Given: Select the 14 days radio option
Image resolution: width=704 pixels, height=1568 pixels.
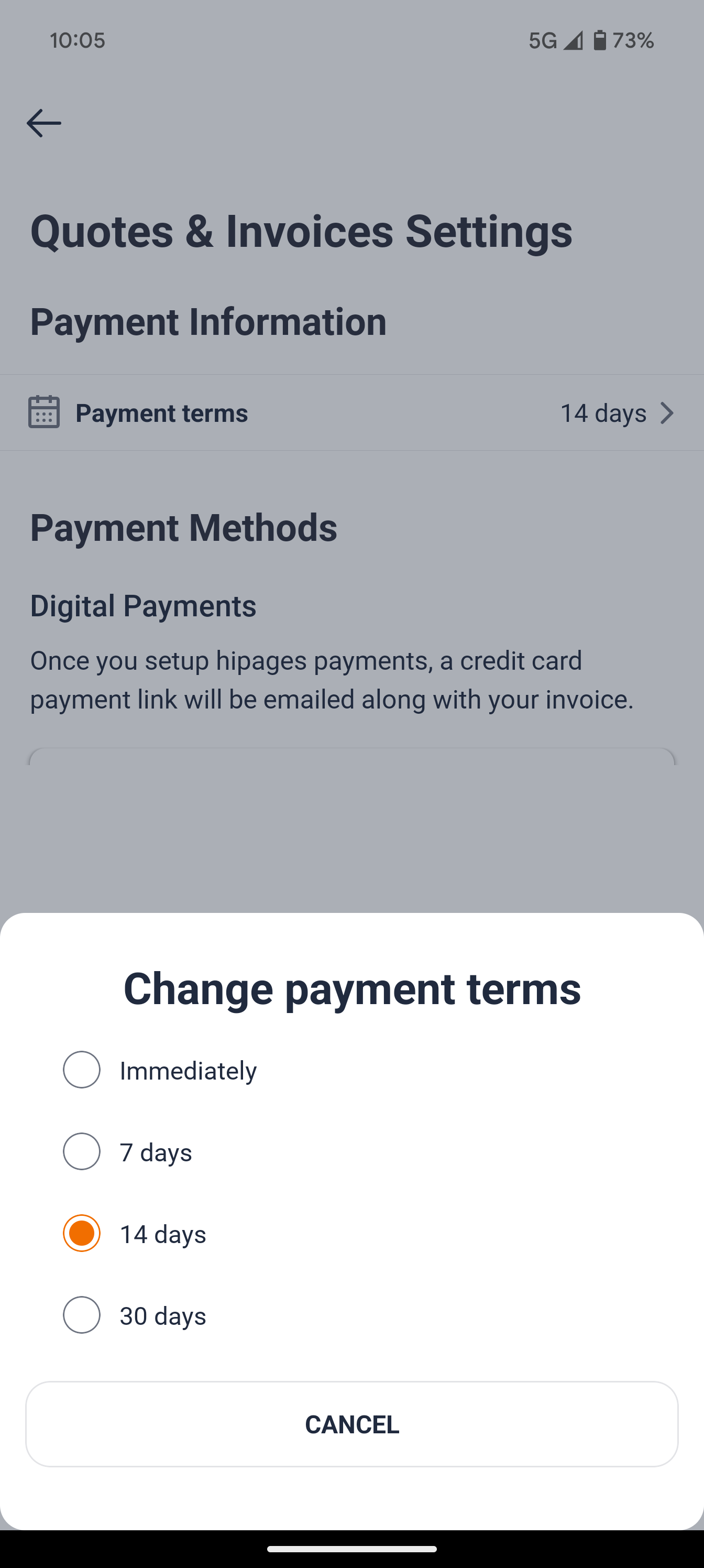Looking at the screenshot, I should (x=82, y=1233).
